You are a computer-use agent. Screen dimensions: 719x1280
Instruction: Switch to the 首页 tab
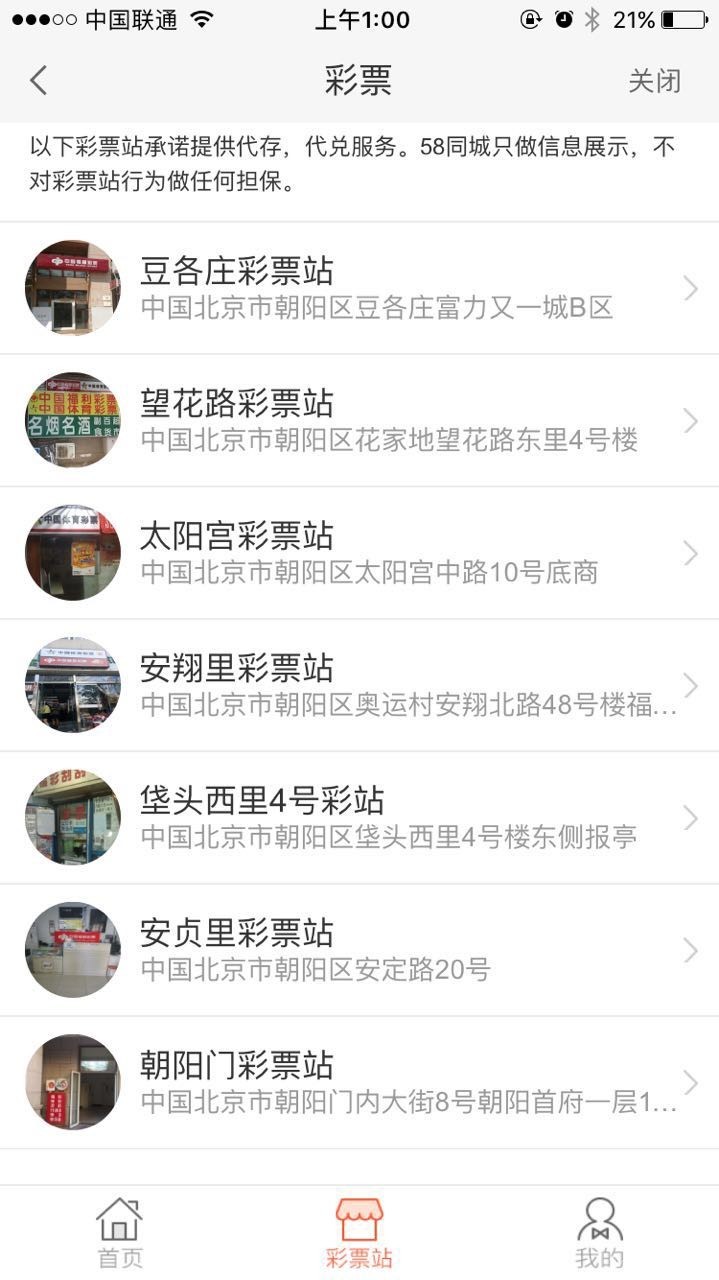tap(119, 1233)
